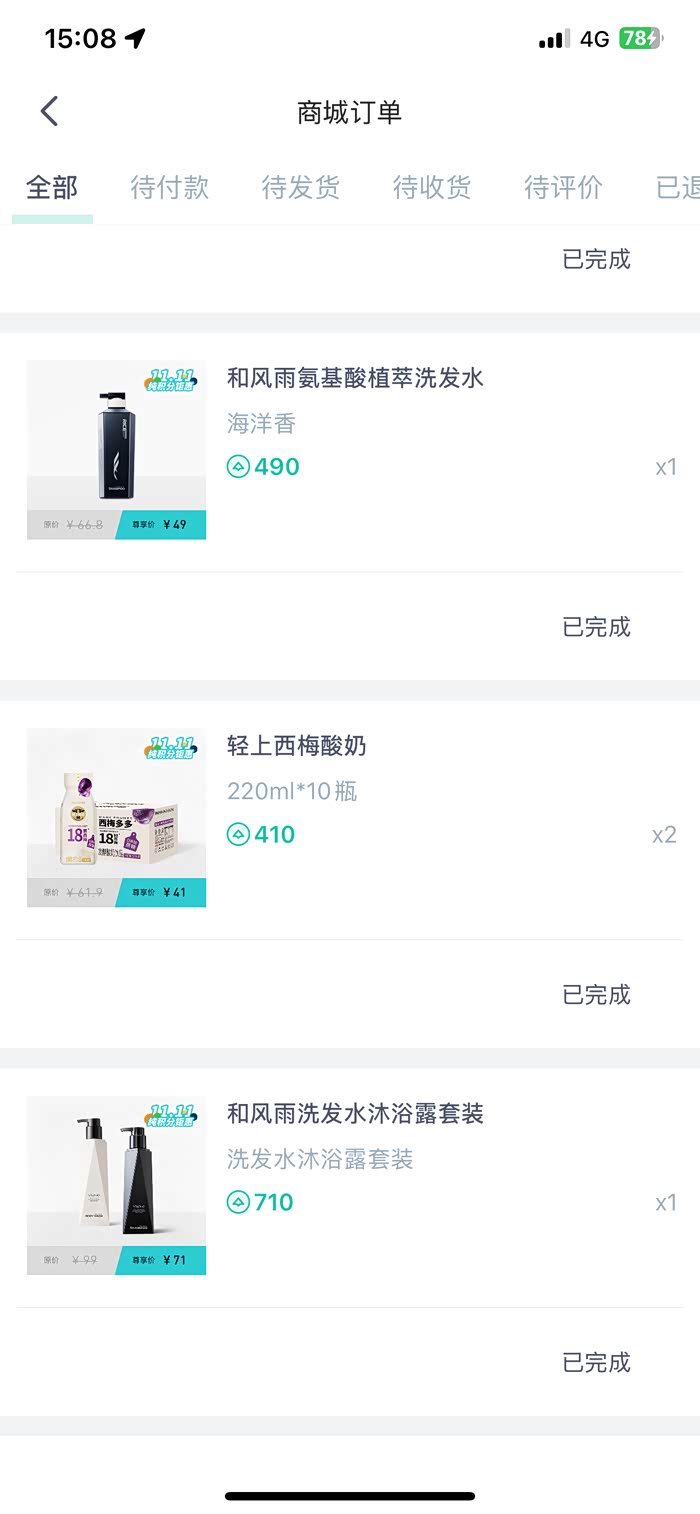The width and height of the screenshot is (700, 1514).
Task: Open the 和风雨氨基酸植萃洗发水 order
Action: 355,378
